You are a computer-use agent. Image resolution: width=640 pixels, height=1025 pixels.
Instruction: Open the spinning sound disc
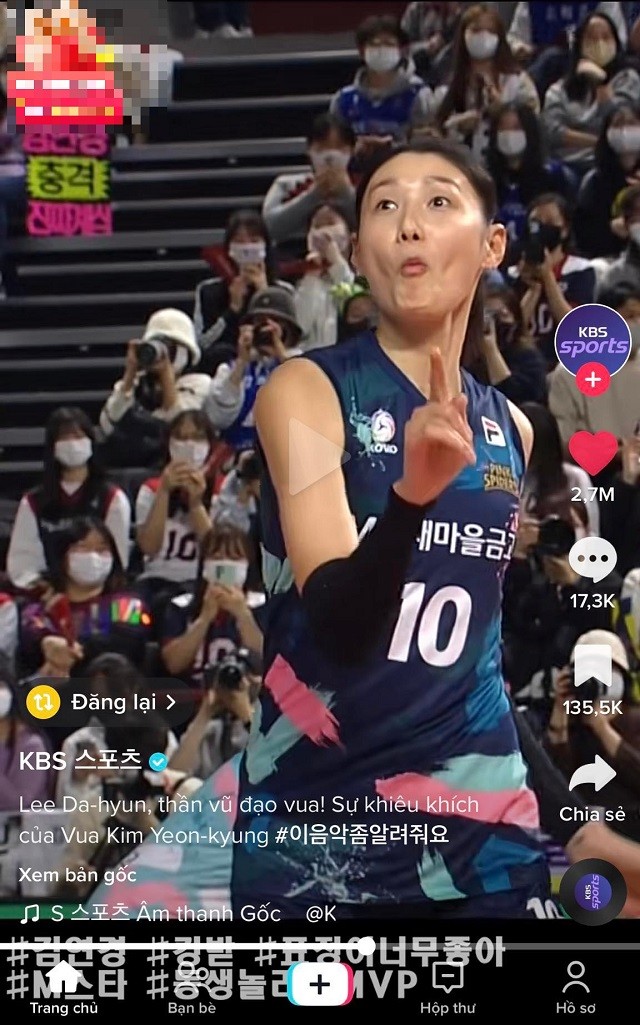click(x=593, y=892)
